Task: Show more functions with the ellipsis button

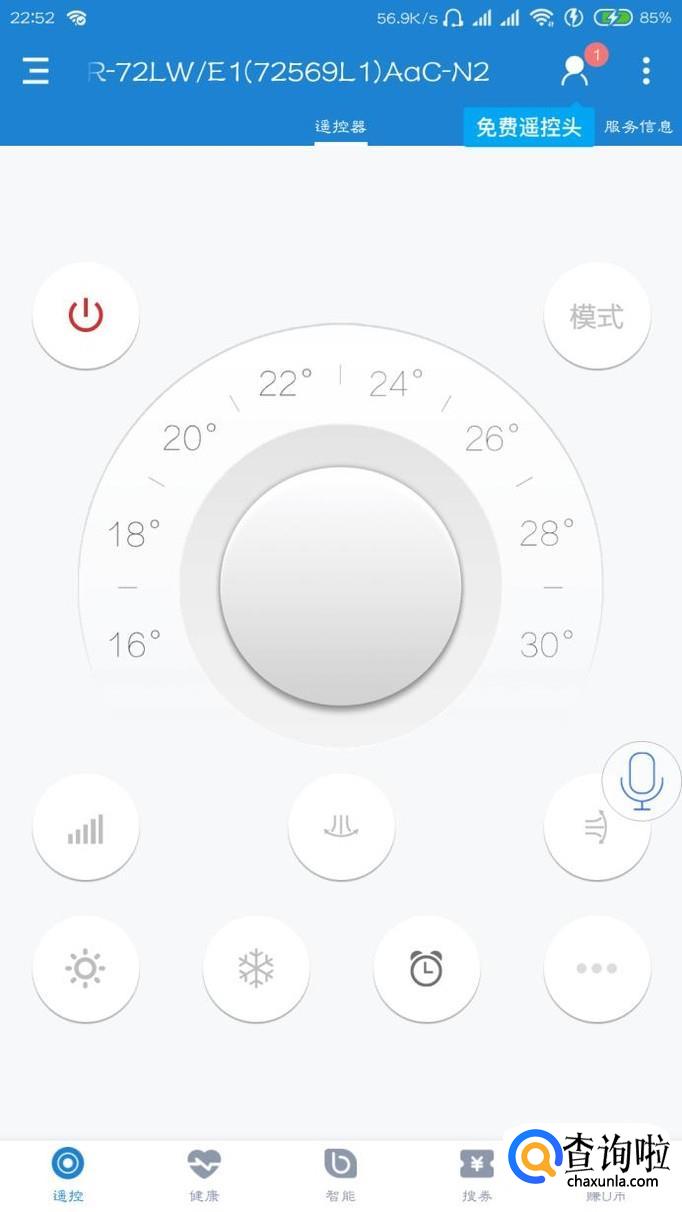Action: (x=597, y=968)
